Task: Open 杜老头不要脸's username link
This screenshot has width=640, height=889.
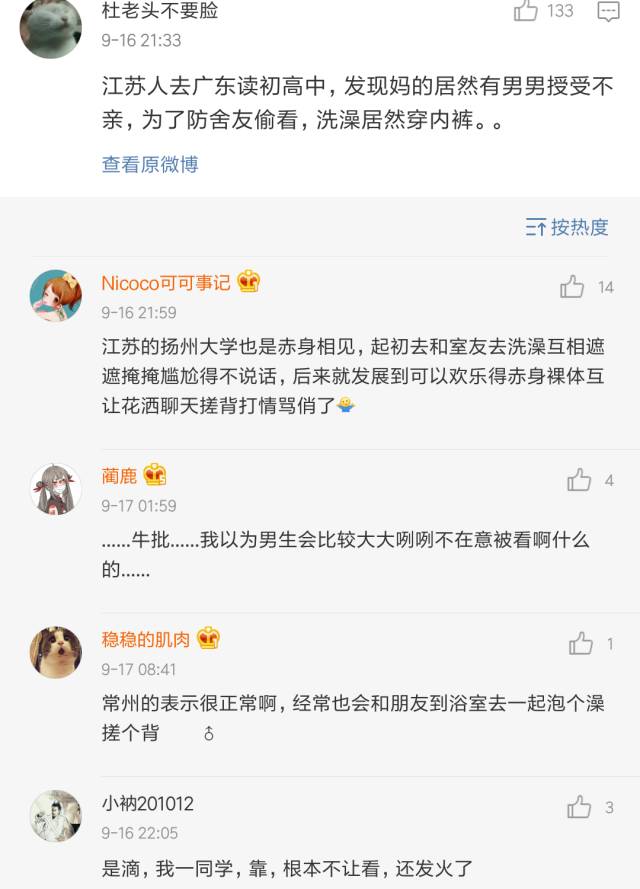Action: [x=160, y=11]
